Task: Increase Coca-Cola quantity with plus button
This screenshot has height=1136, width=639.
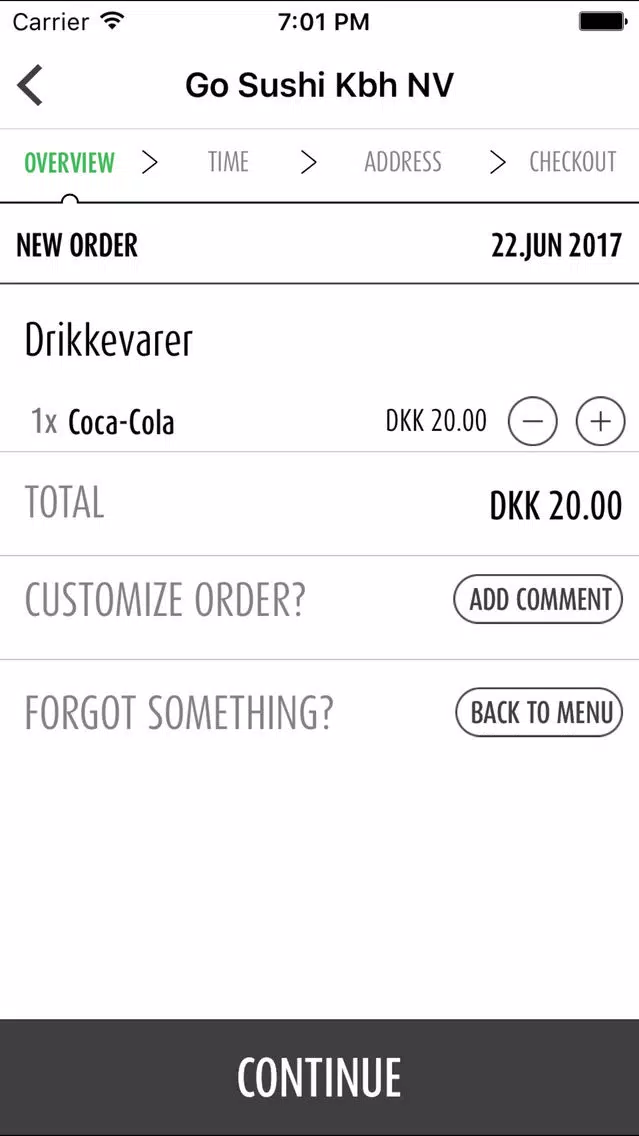Action: (x=601, y=421)
